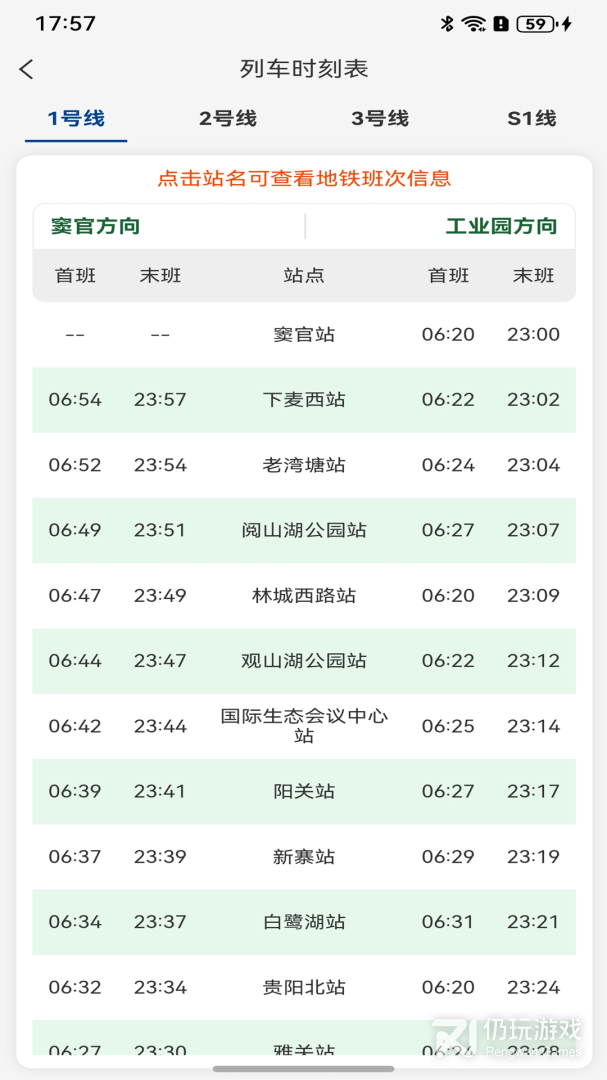Image resolution: width=607 pixels, height=1080 pixels.
Task: View 老湾塘站 train info
Action: coord(304,465)
